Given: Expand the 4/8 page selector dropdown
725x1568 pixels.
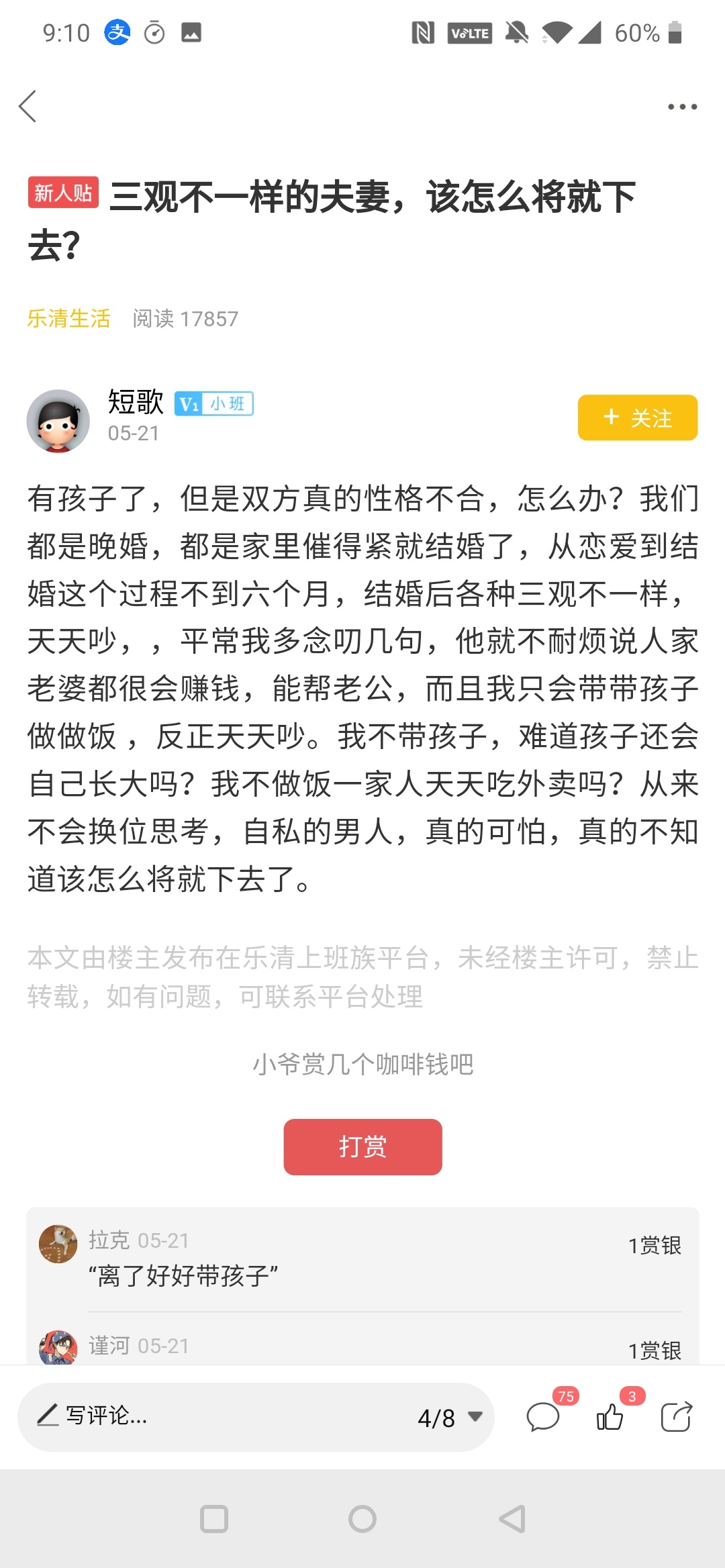Looking at the screenshot, I should tap(450, 1418).
